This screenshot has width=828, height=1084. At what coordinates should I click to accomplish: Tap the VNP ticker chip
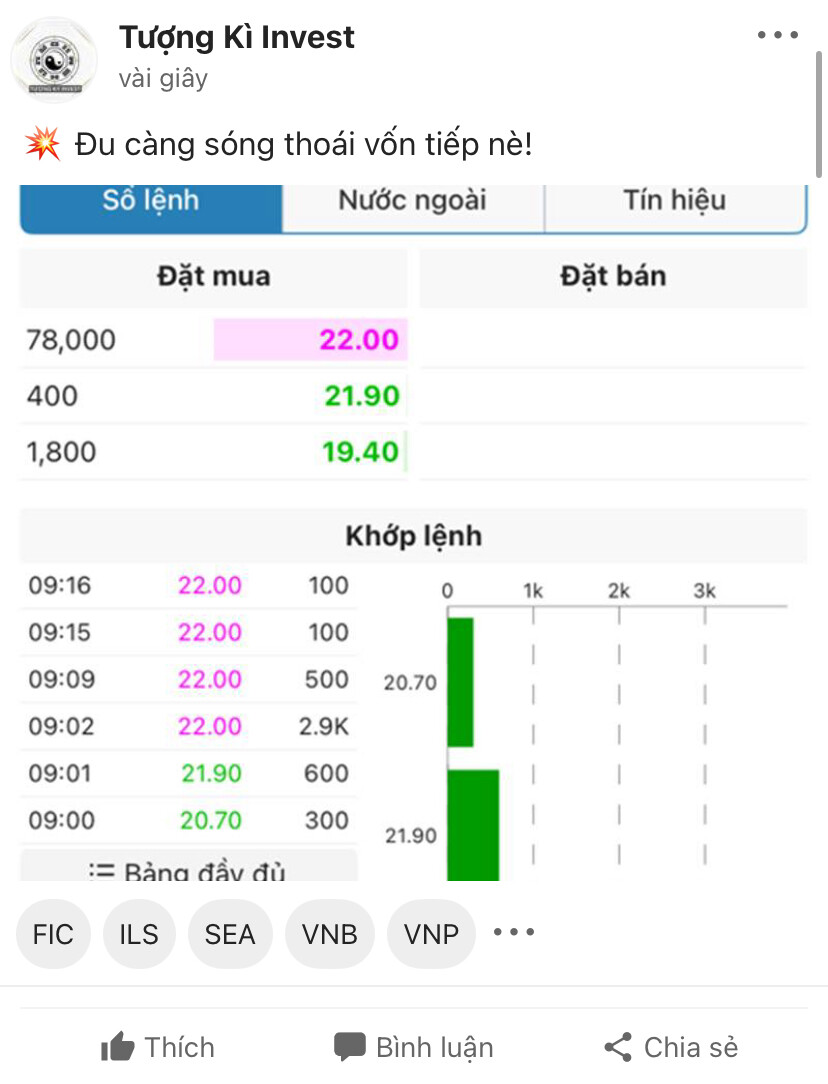pyautogui.click(x=431, y=934)
